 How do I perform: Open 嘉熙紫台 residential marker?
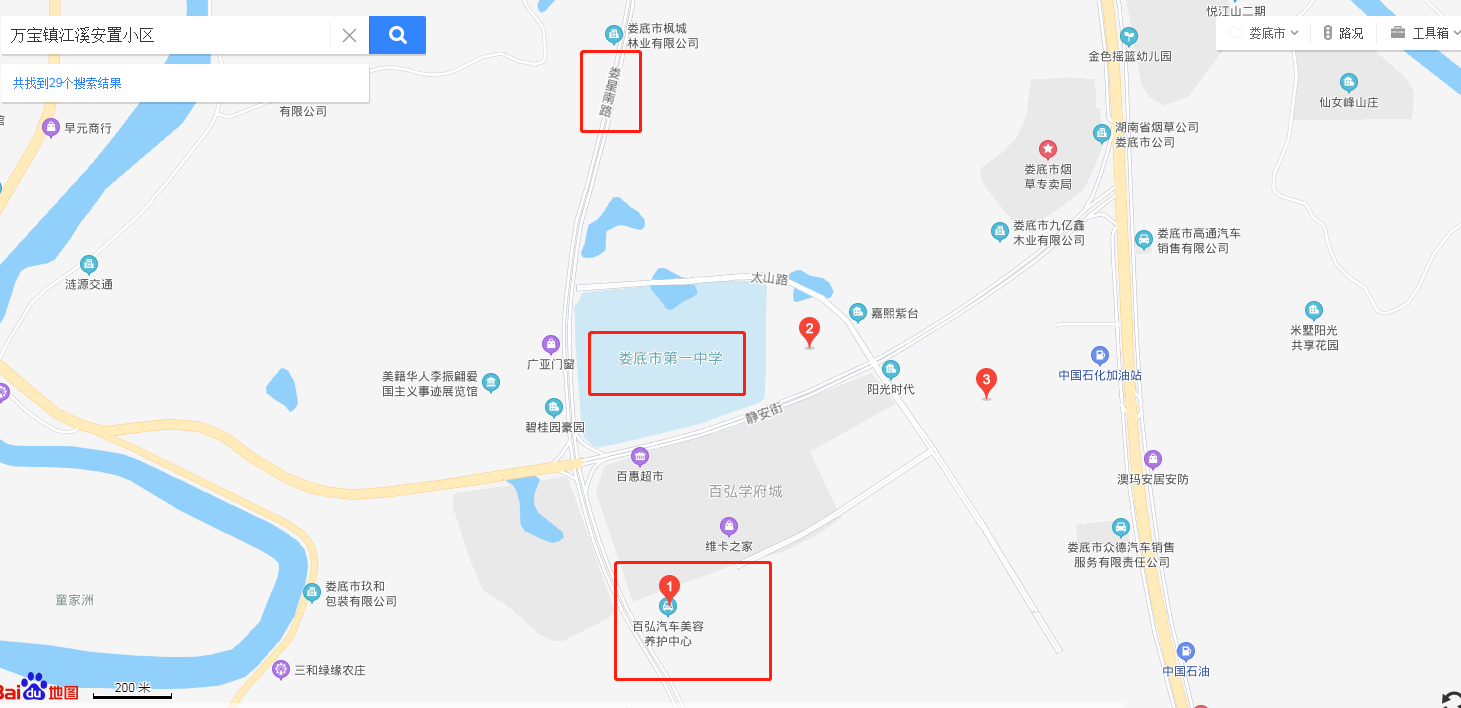pos(858,313)
